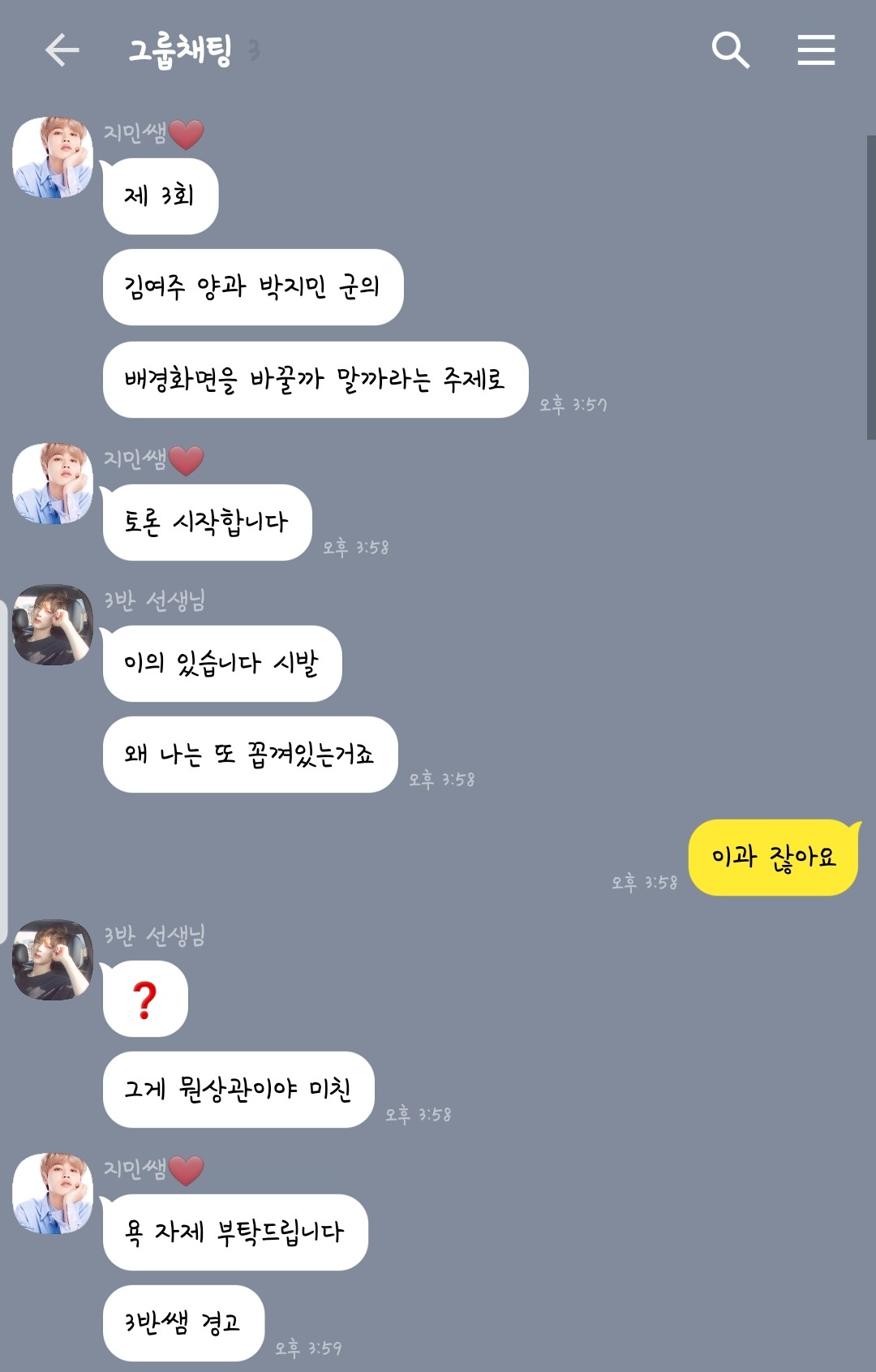Tap the 제 3회 message bubble
This screenshot has width=876, height=1372.
click(161, 196)
